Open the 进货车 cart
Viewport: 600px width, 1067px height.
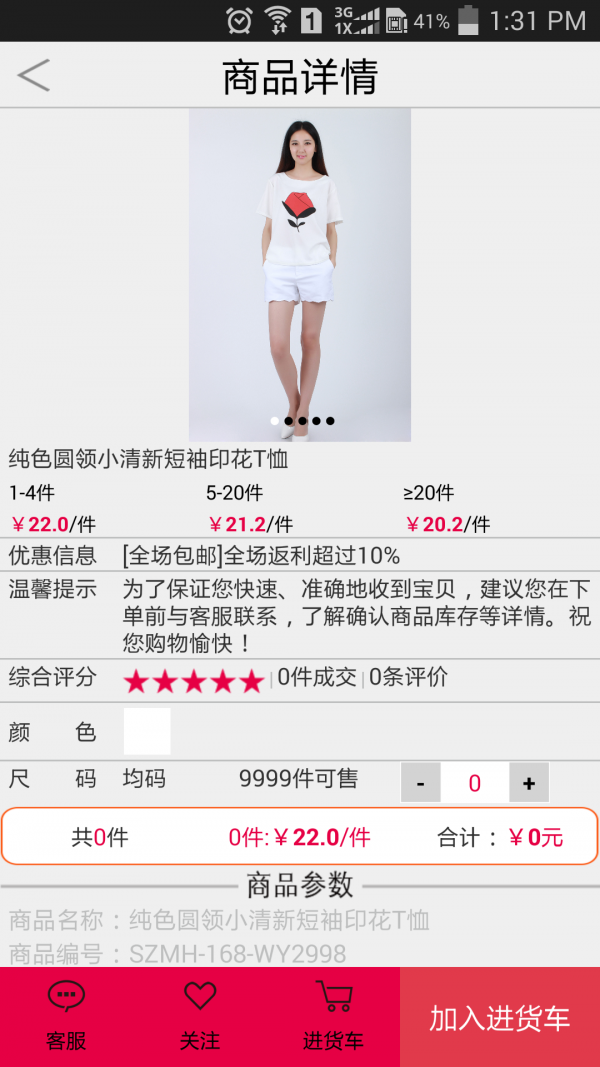point(333,1015)
